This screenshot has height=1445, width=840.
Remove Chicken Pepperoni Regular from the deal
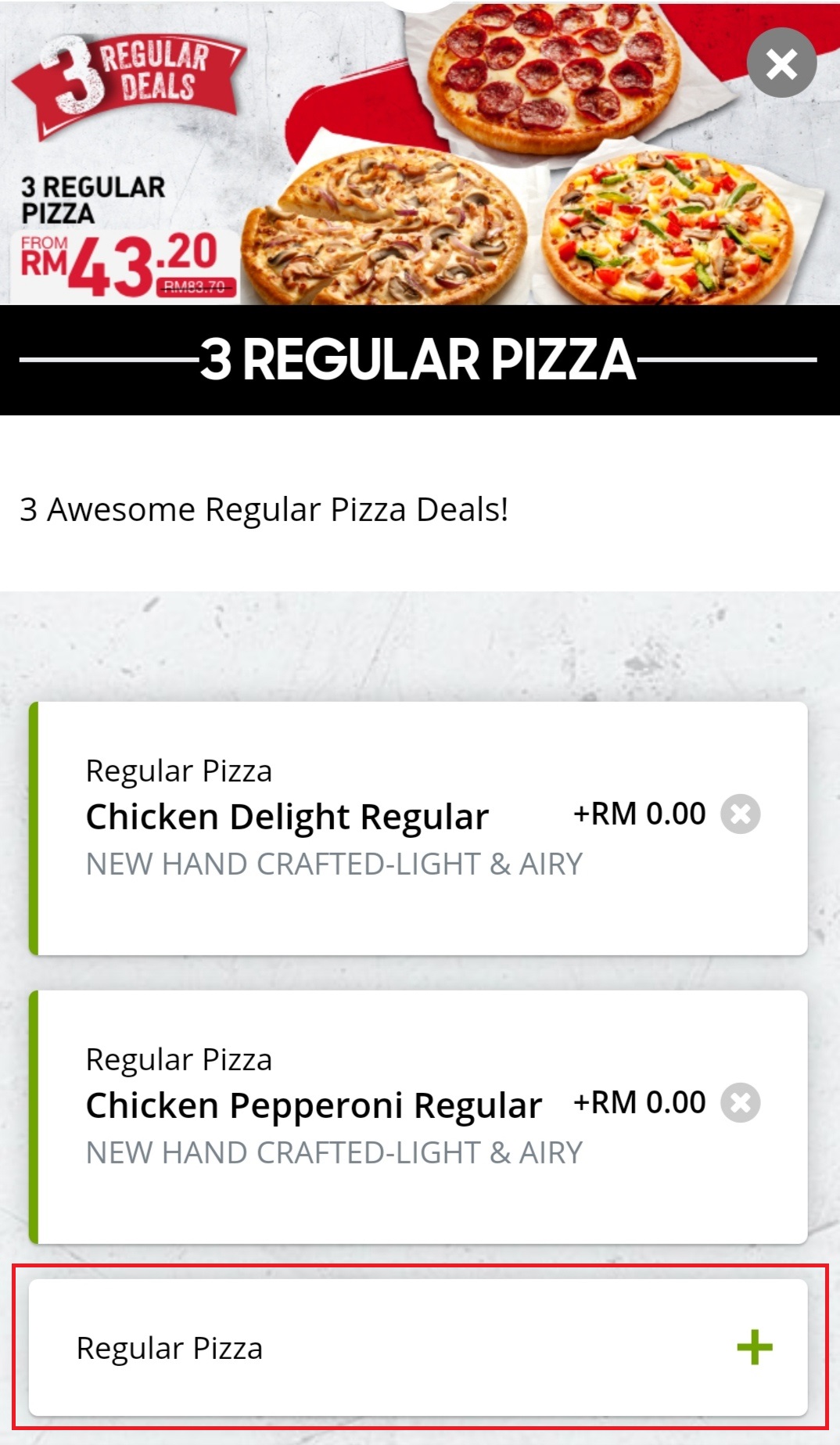click(x=740, y=1102)
